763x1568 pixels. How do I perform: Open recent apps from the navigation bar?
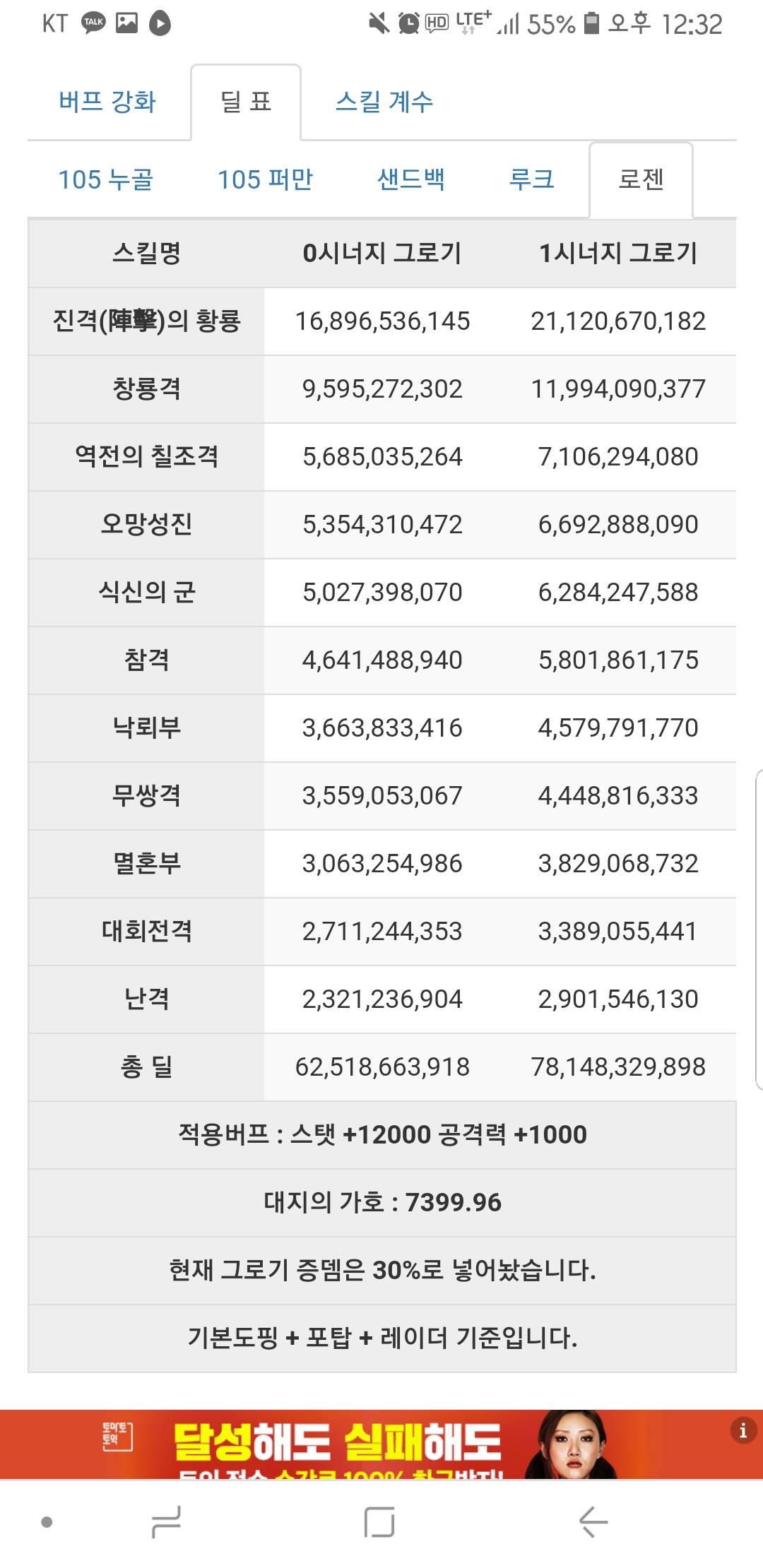166,1521
